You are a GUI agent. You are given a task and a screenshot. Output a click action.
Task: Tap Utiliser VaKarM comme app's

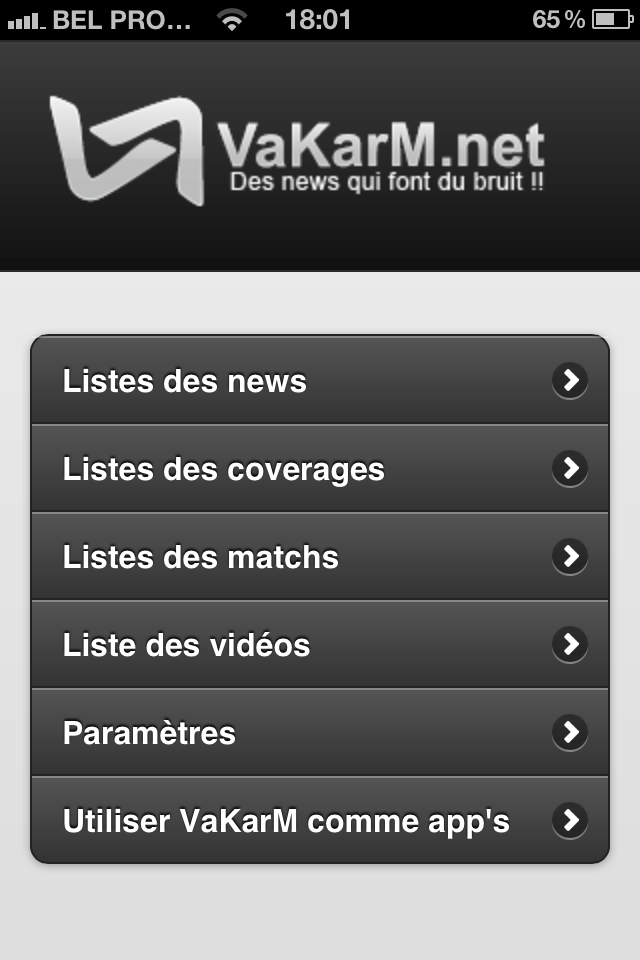tap(320, 821)
